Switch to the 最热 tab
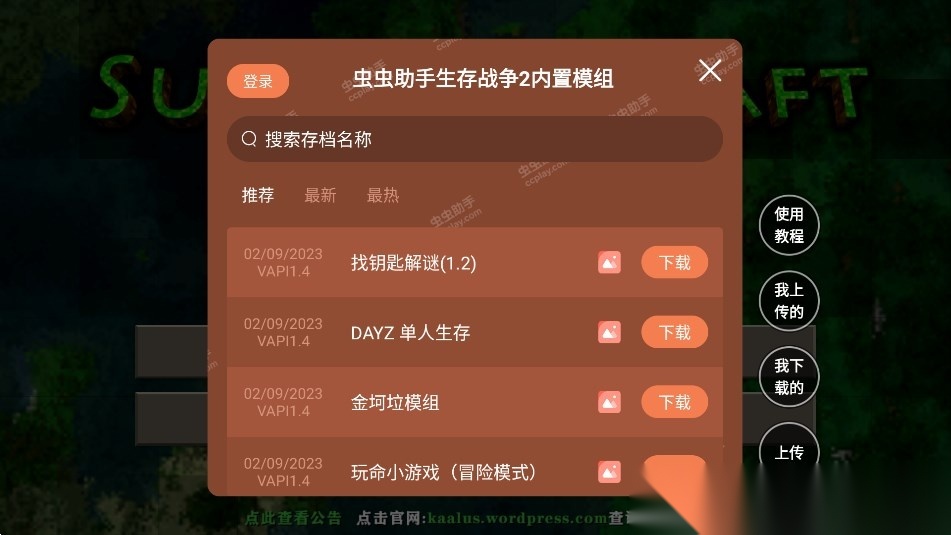 [383, 195]
